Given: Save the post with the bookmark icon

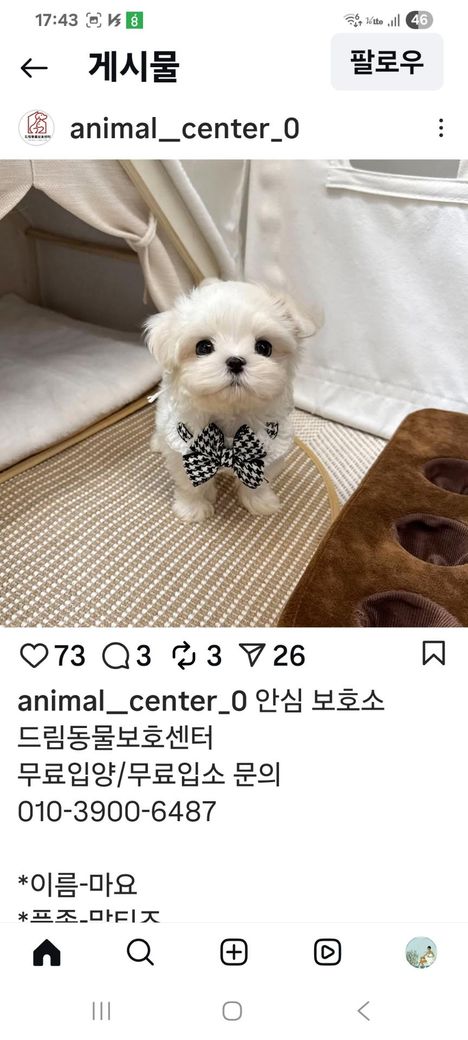Looking at the screenshot, I should [x=434, y=653].
